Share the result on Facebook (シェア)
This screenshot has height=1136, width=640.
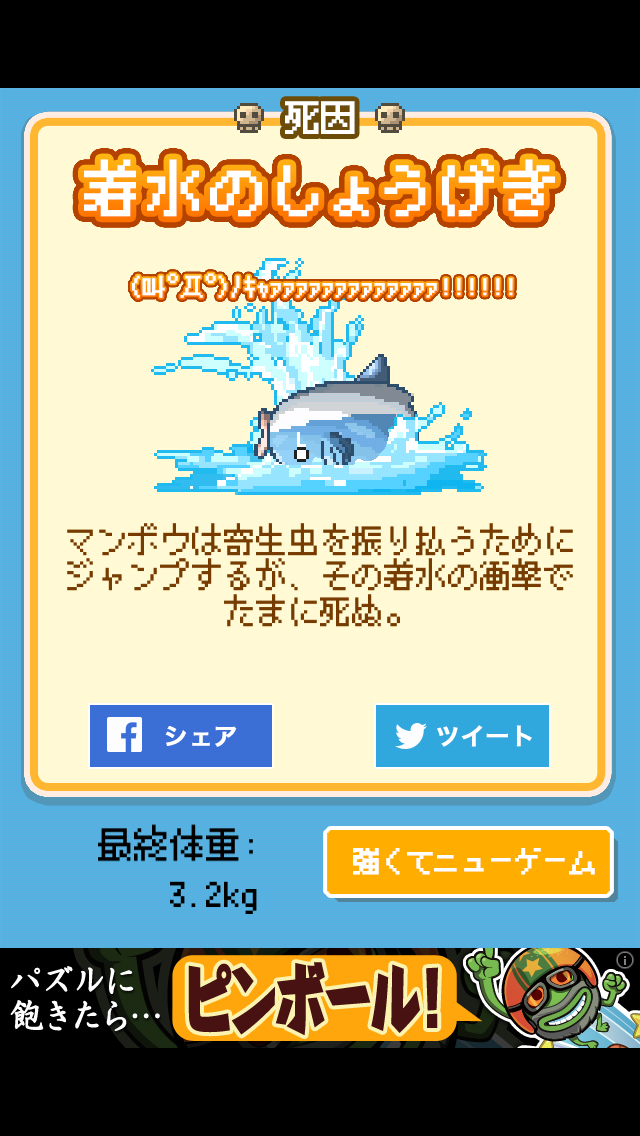coord(181,736)
